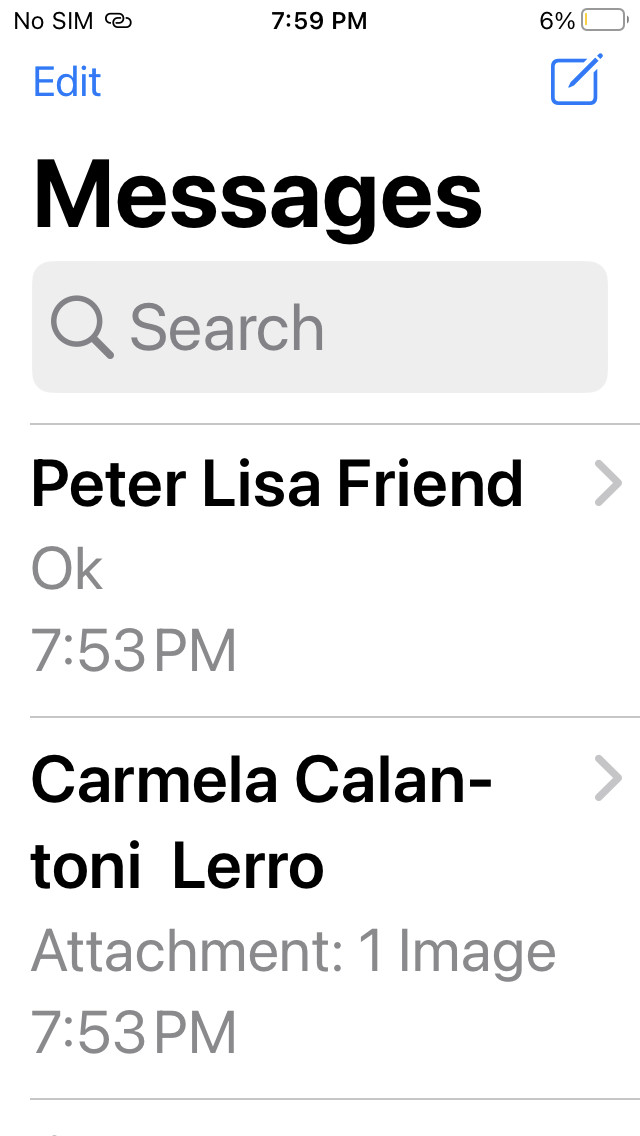This screenshot has width=640, height=1136.
Task: Open the Search field
Action: [320, 327]
